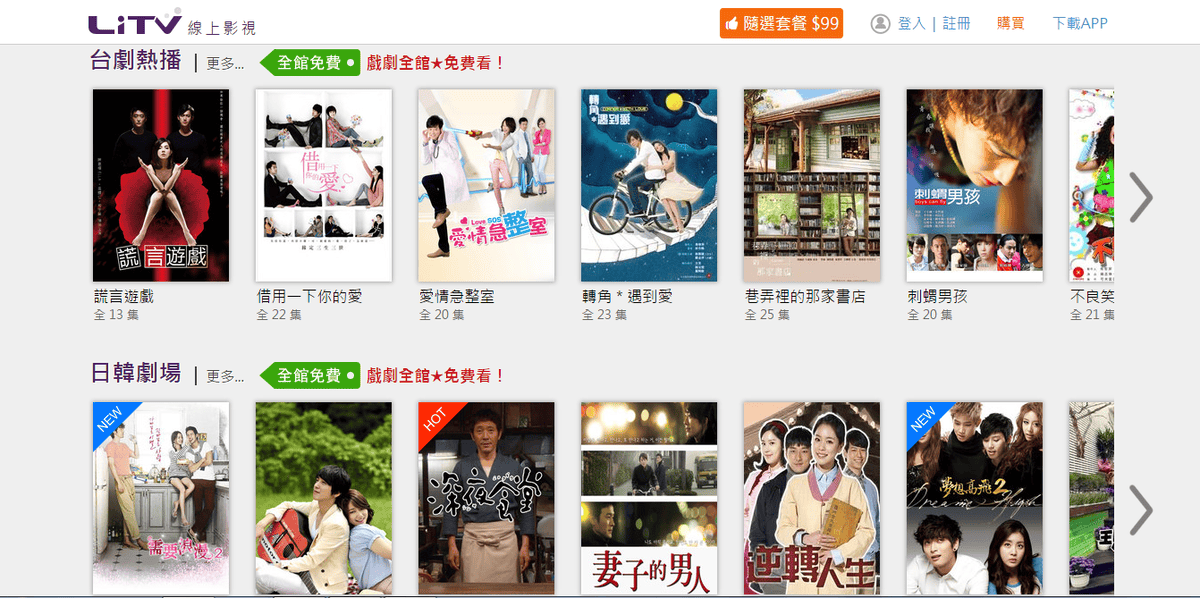
Task: Open the drama 謊言遊戲
Action: coord(161,185)
